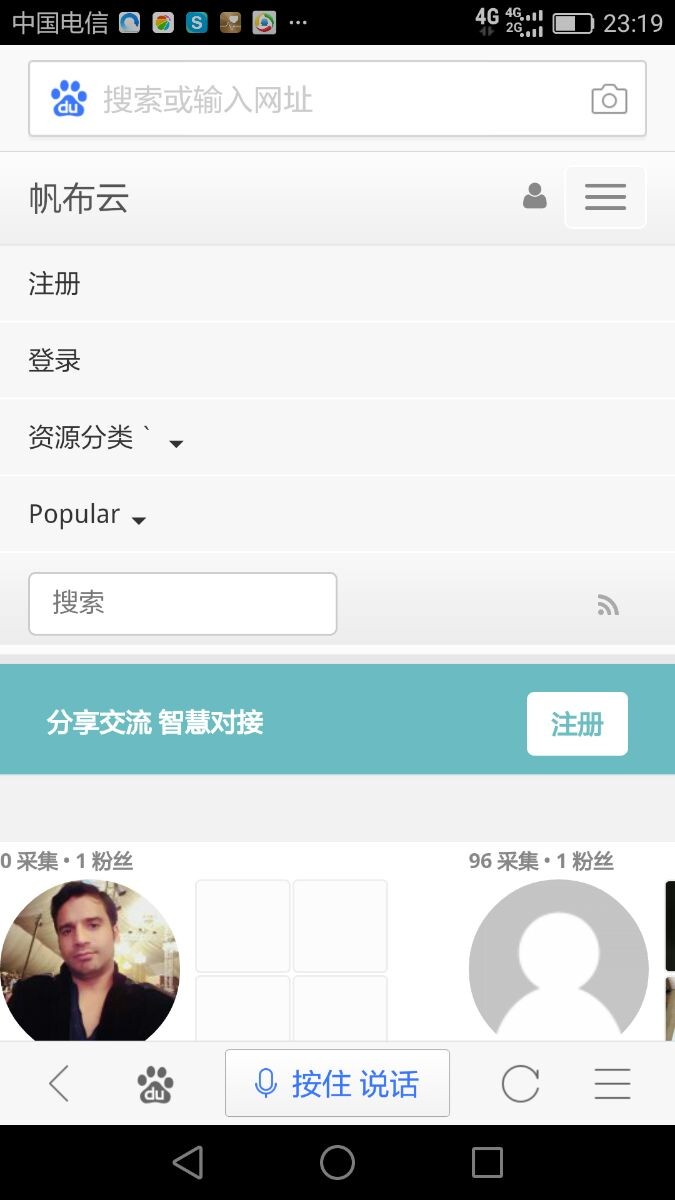Open the 帆布云 site home link
This screenshot has height=1200, width=675.
click(x=79, y=199)
